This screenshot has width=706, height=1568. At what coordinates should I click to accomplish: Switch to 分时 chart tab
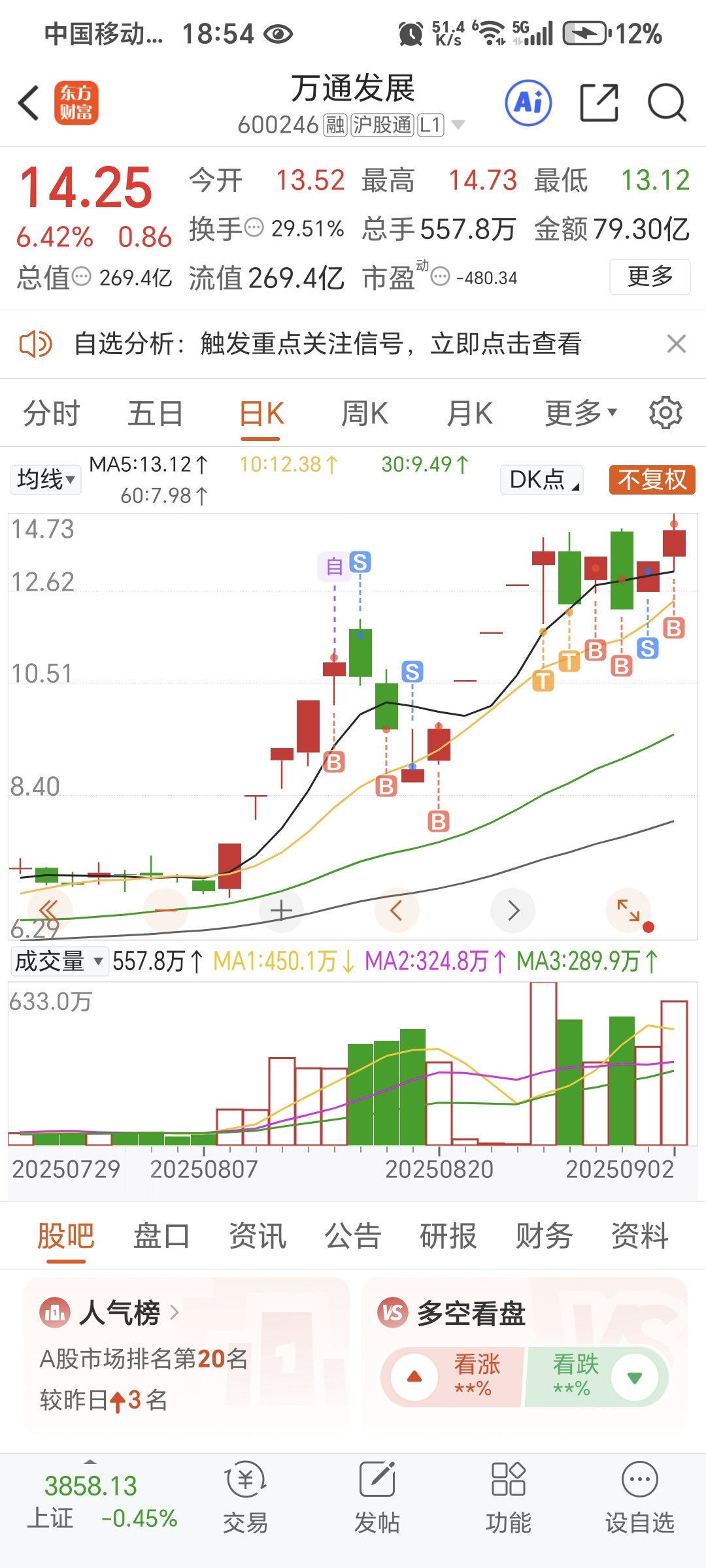(x=51, y=414)
